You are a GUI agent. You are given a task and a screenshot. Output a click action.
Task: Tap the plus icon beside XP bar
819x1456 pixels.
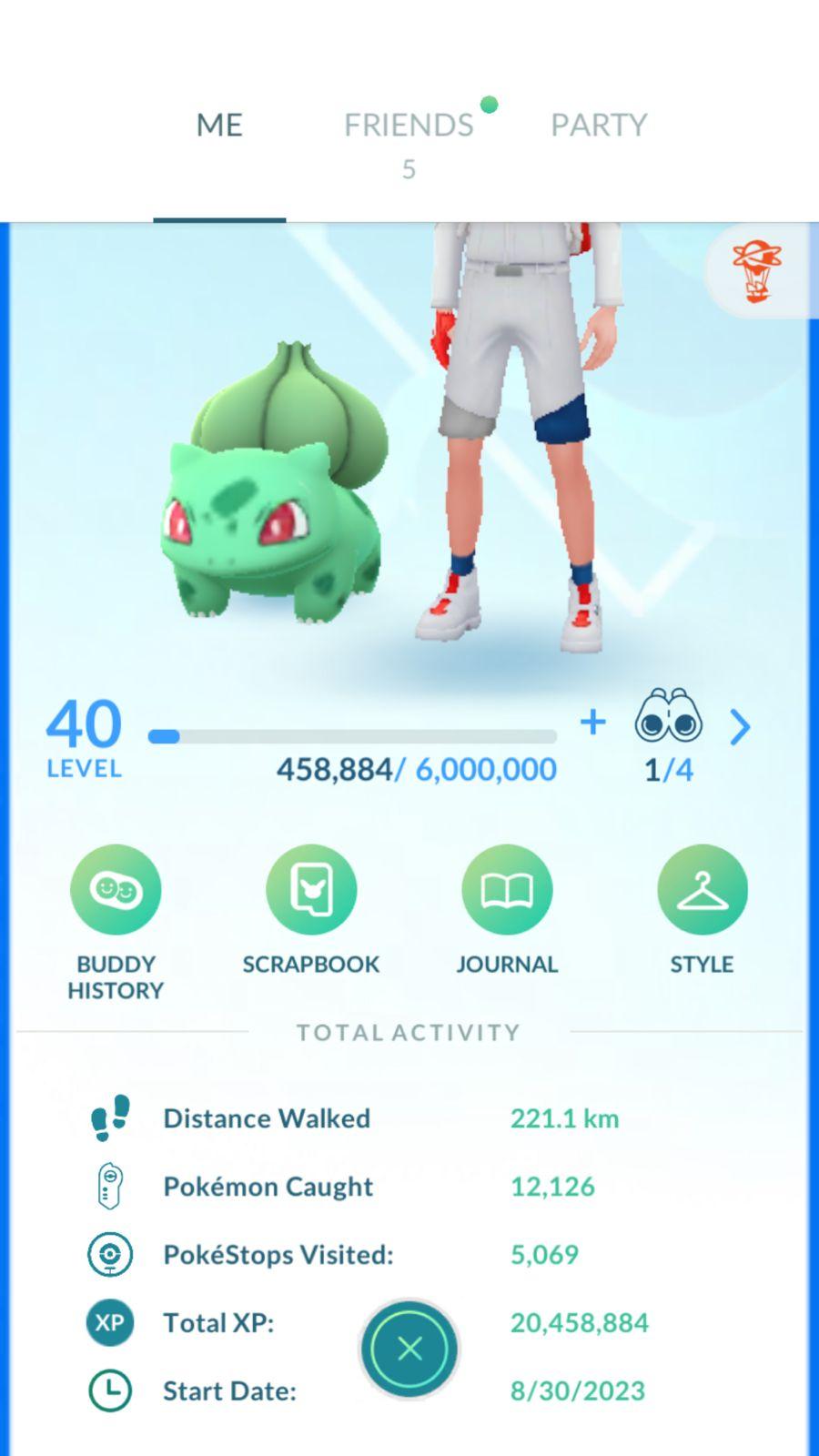pyautogui.click(x=593, y=723)
